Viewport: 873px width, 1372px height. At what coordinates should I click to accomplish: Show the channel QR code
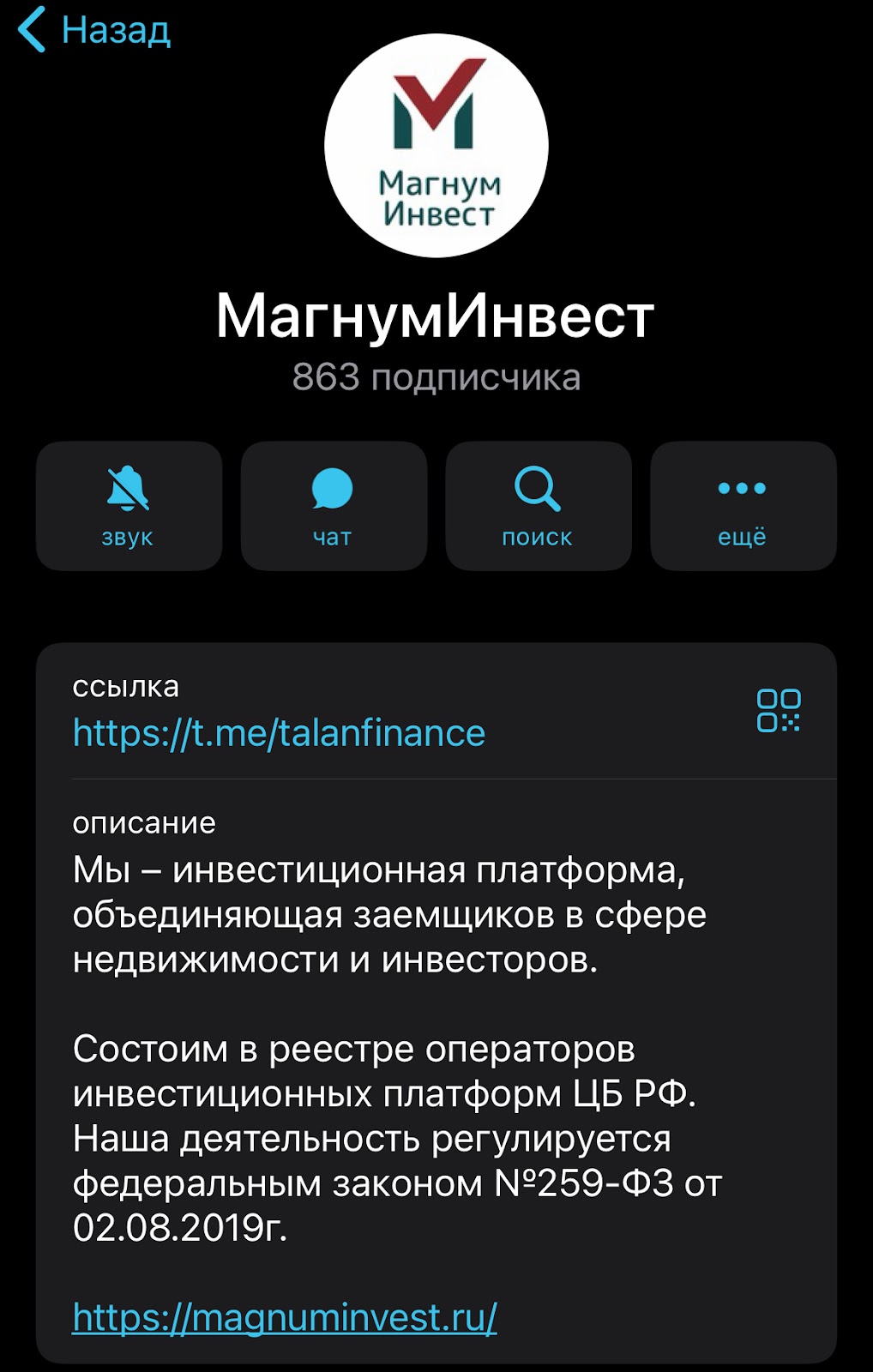[x=778, y=711]
